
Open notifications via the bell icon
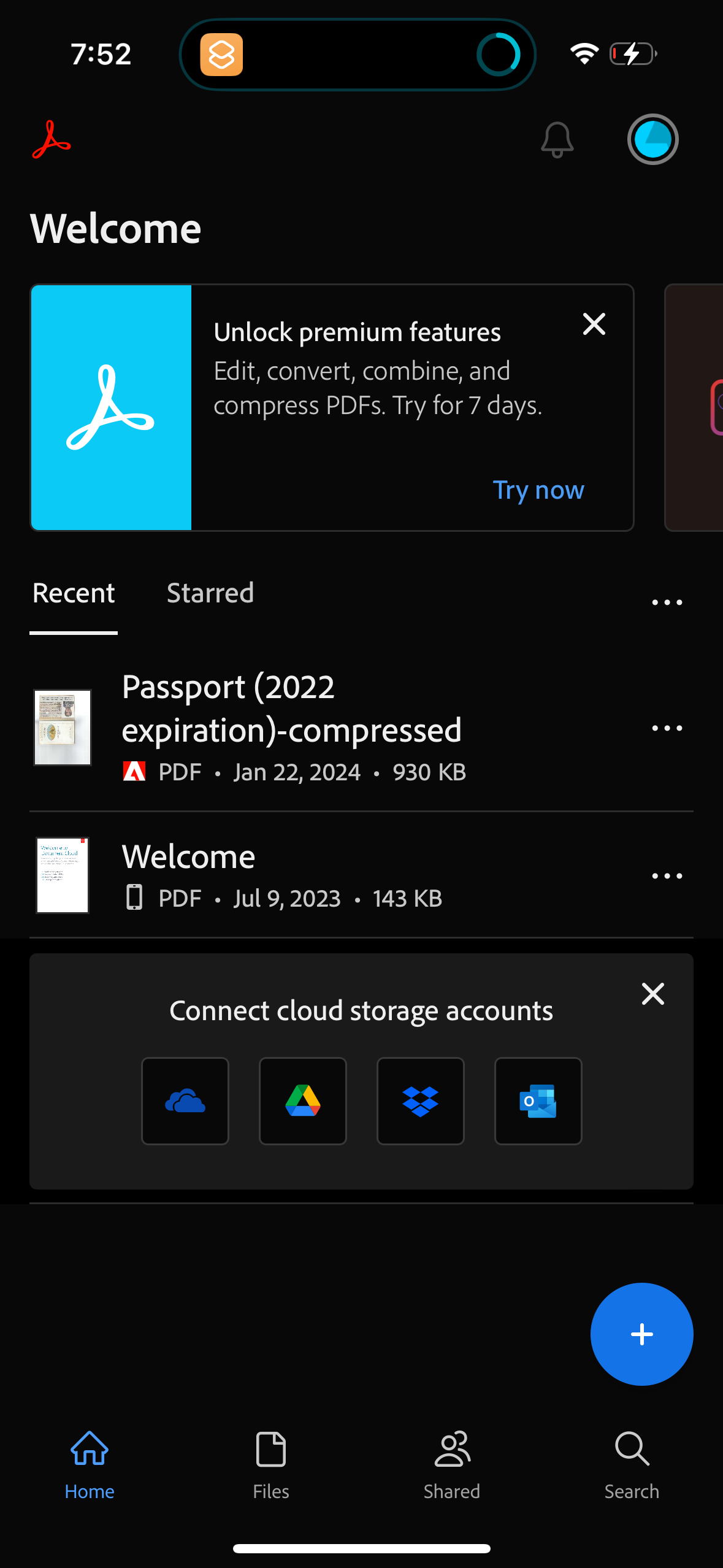tap(557, 139)
